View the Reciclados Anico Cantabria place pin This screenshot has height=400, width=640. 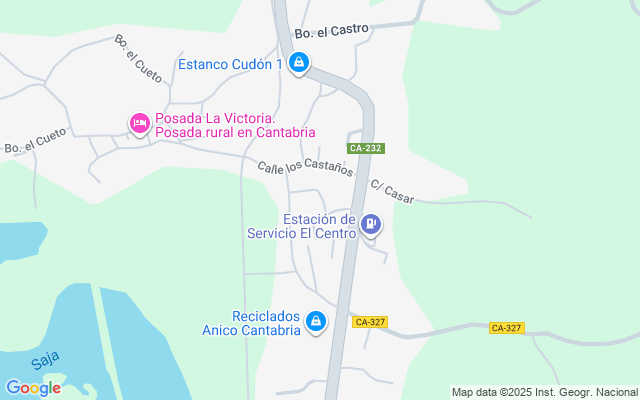pyautogui.click(x=316, y=321)
